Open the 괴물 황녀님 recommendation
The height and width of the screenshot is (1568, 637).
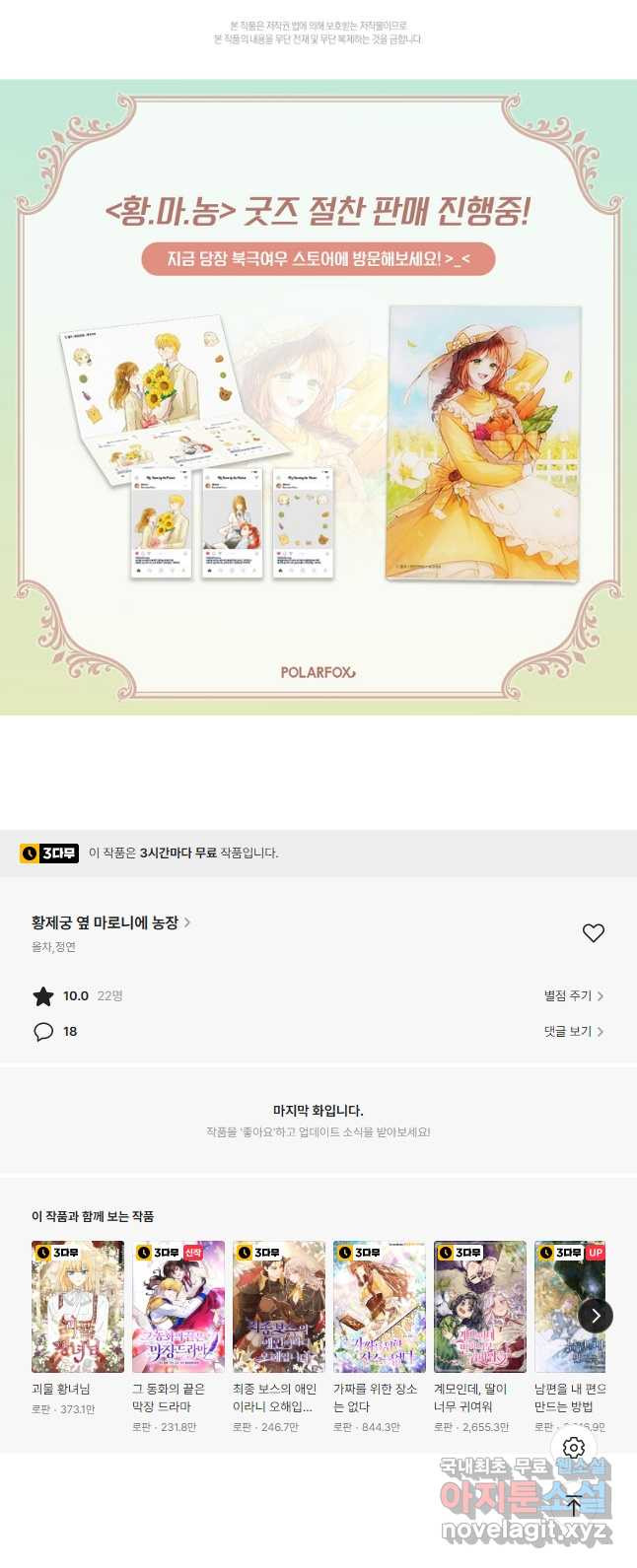tap(78, 1306)
